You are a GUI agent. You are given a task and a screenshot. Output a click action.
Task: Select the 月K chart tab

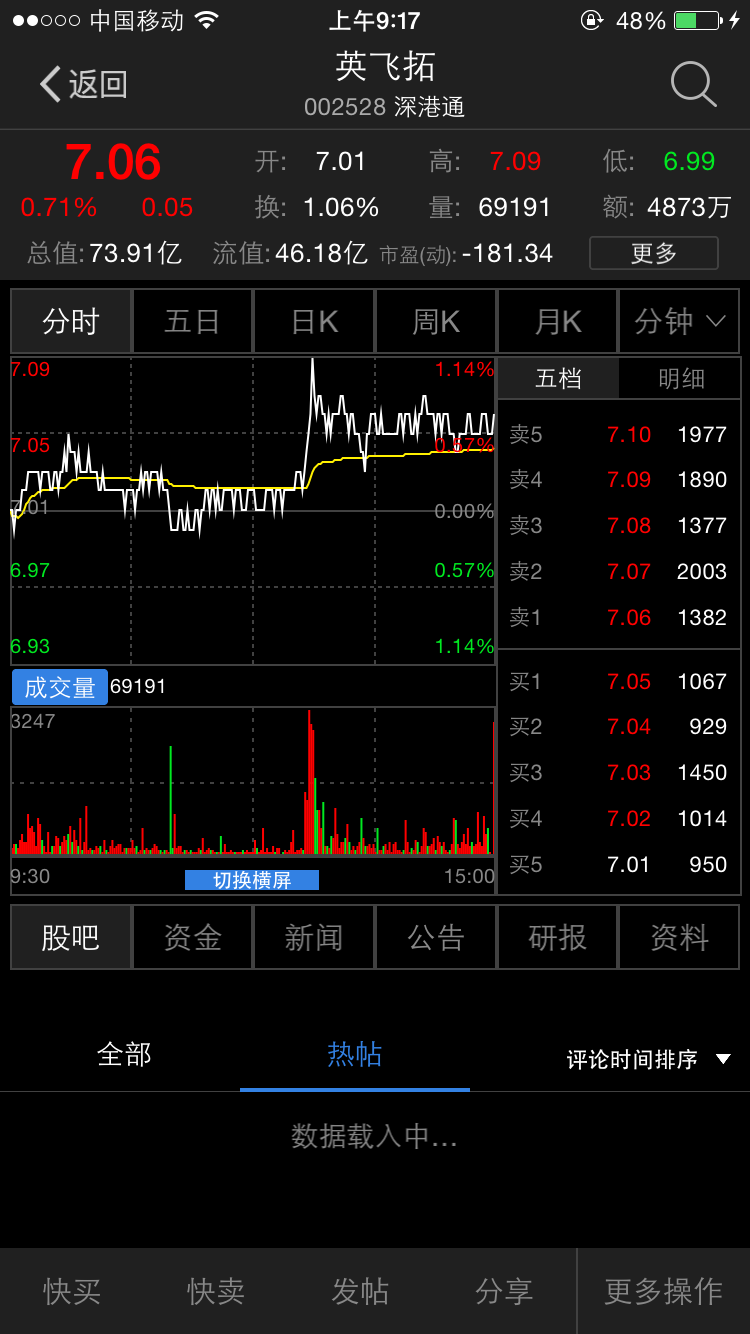pyautogui.click(x=558, y=321)
